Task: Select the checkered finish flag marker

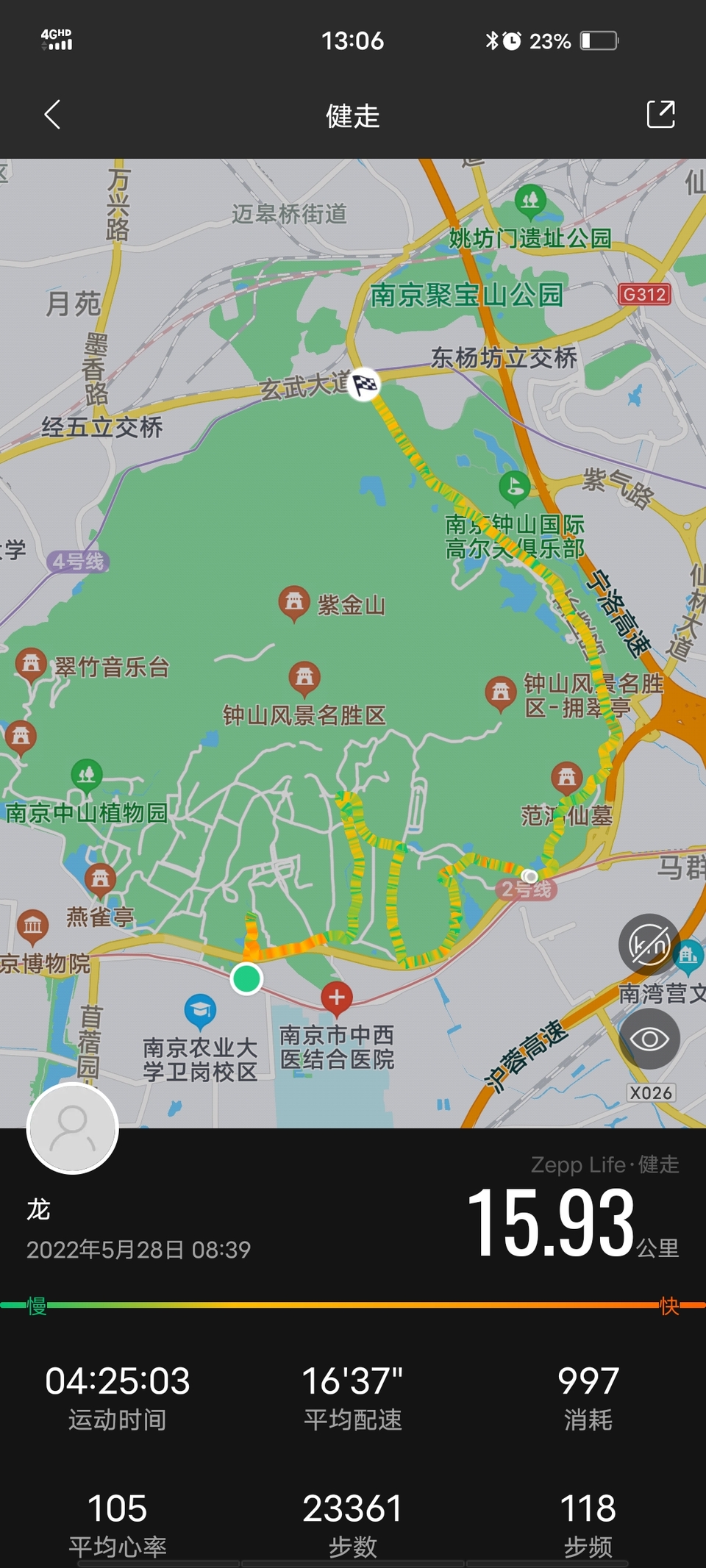Action: point(364,384)
